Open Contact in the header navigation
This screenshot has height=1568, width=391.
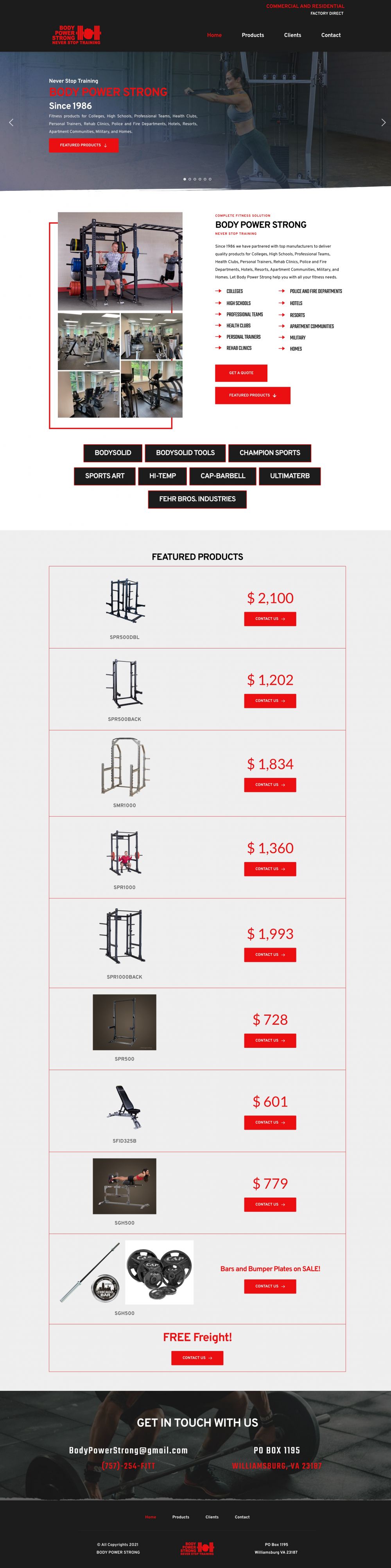331,35
